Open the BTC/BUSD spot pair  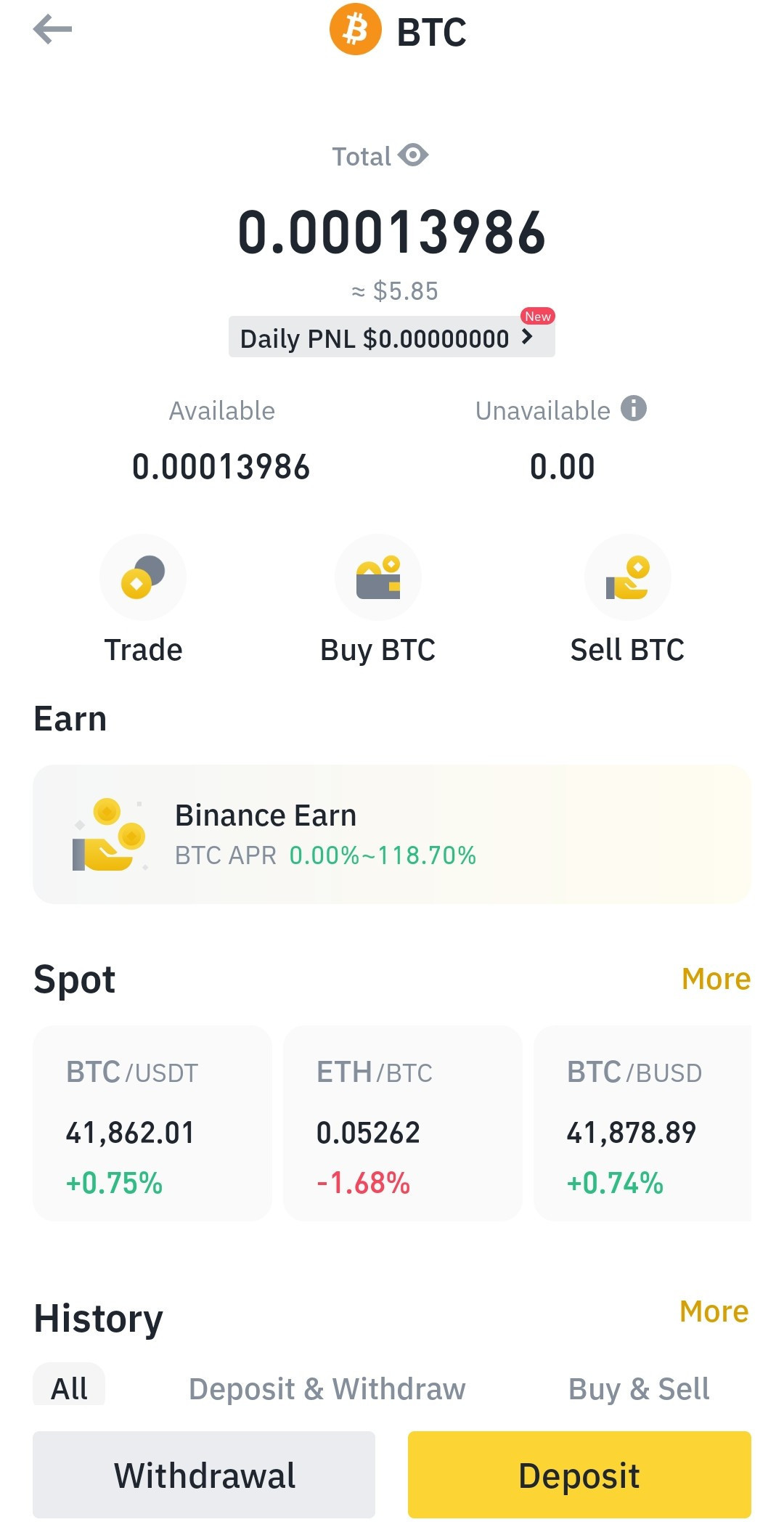click(642, 1123)
